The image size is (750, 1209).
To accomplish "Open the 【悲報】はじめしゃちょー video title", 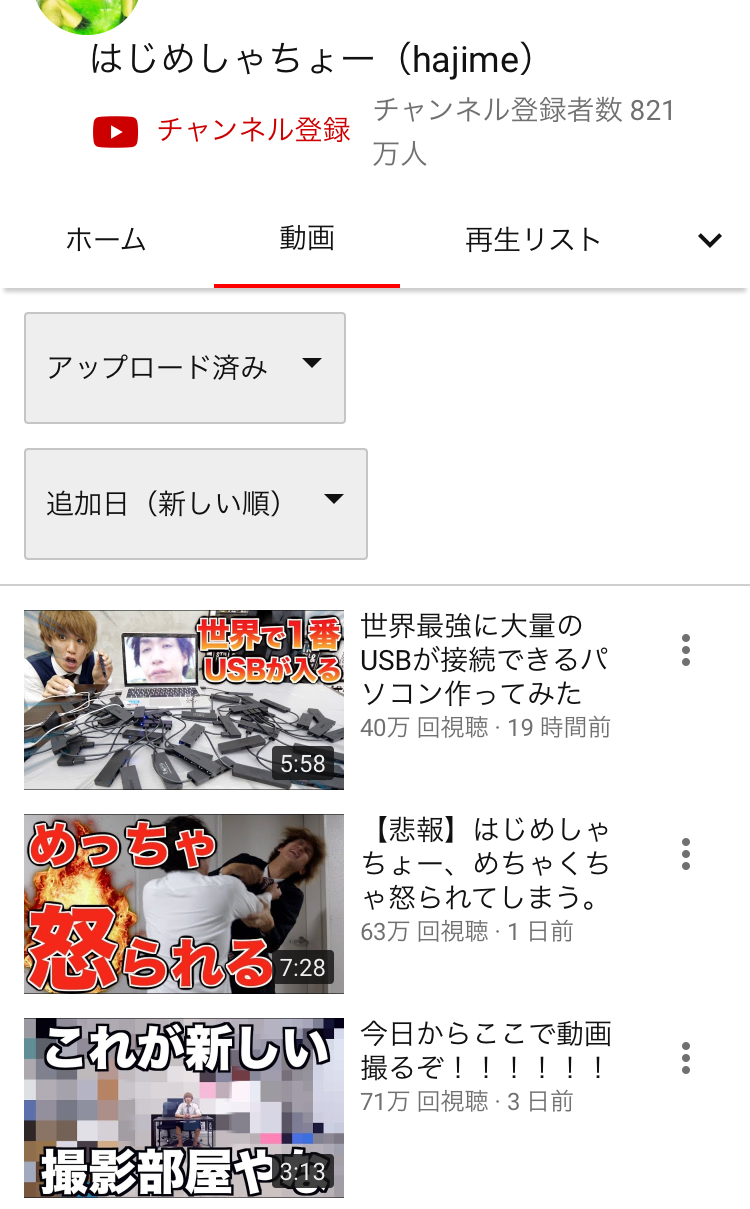I will pos(486,864).
